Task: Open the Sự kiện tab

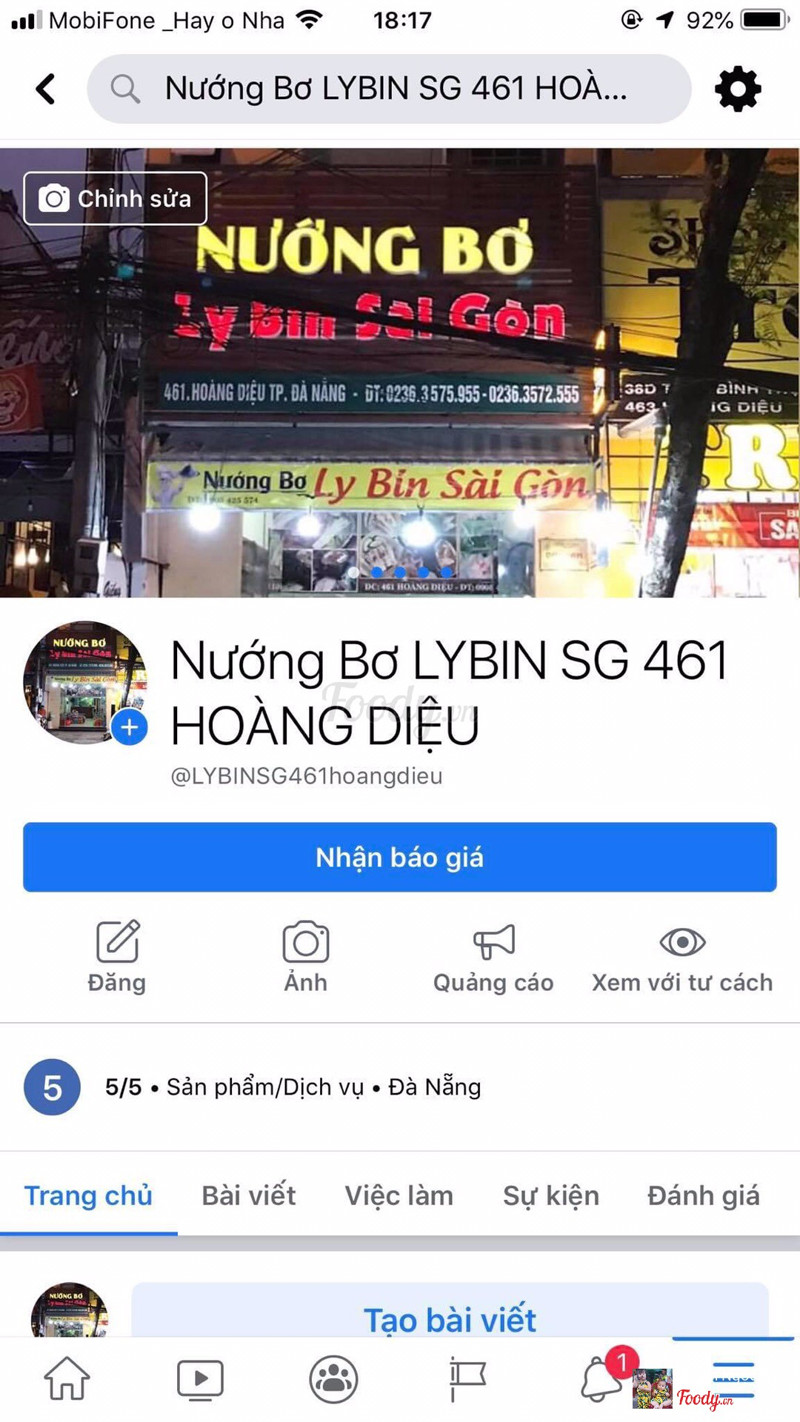Action: [x=551, y=1195]
